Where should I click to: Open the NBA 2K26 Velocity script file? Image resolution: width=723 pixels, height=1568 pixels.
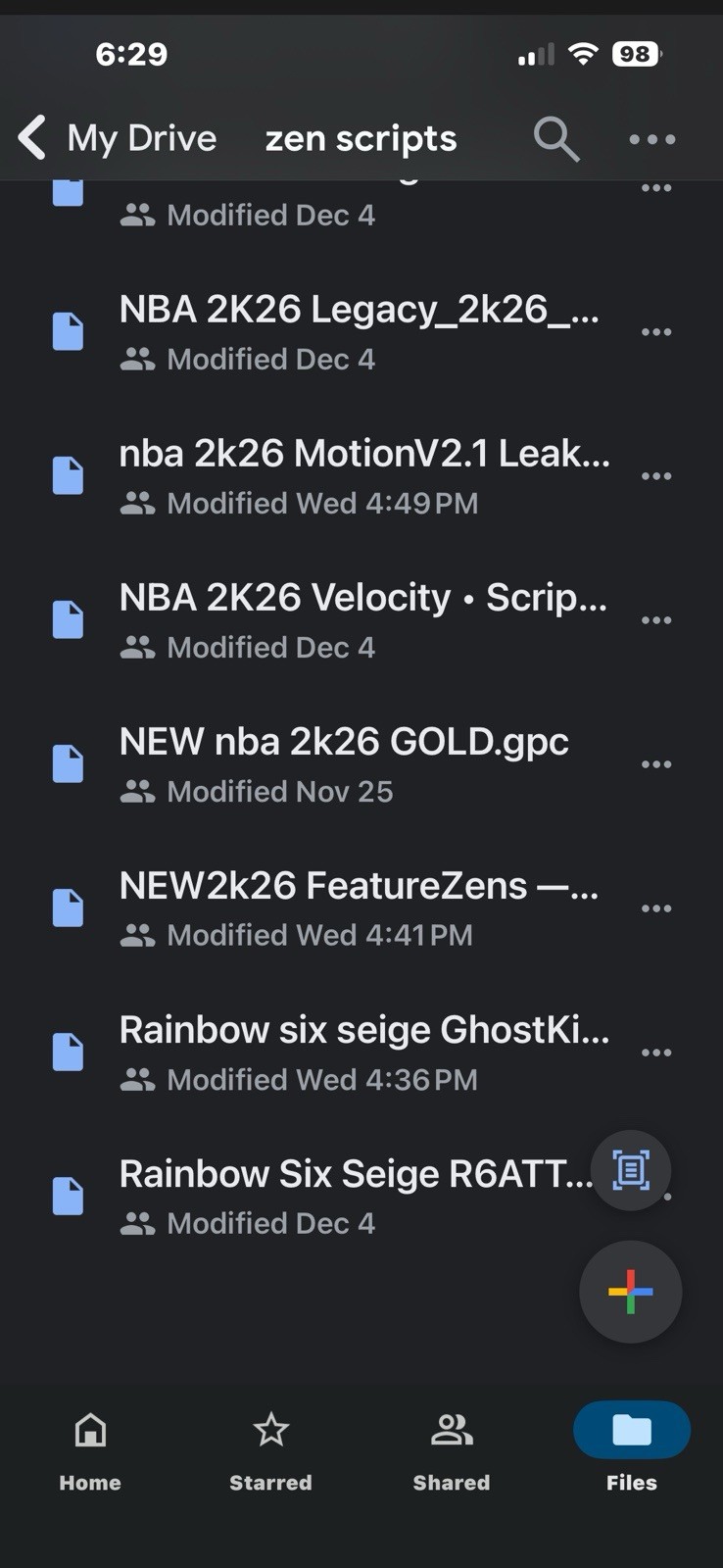[362, 619]
